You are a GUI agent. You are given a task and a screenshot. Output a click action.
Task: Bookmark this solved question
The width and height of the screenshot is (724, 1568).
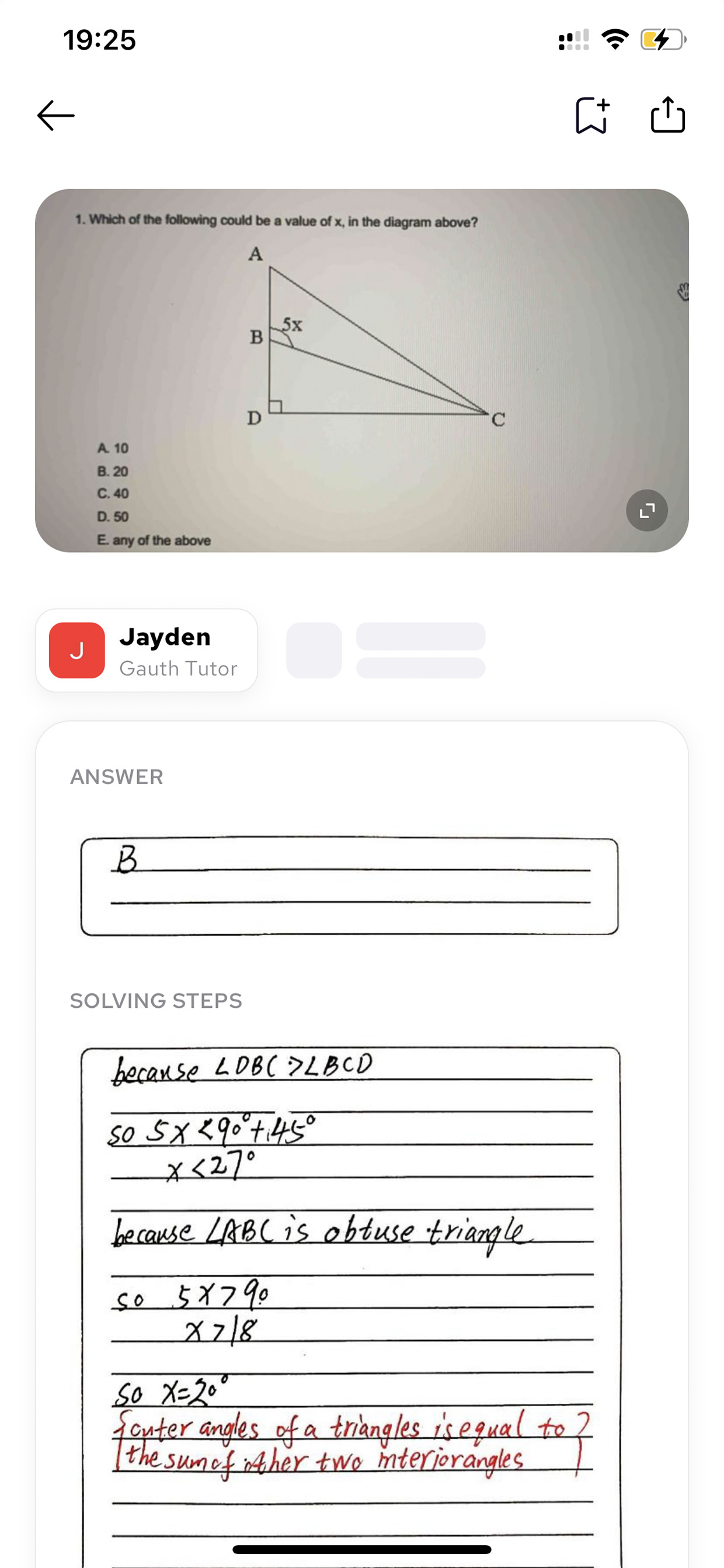(x=592, y=115)
